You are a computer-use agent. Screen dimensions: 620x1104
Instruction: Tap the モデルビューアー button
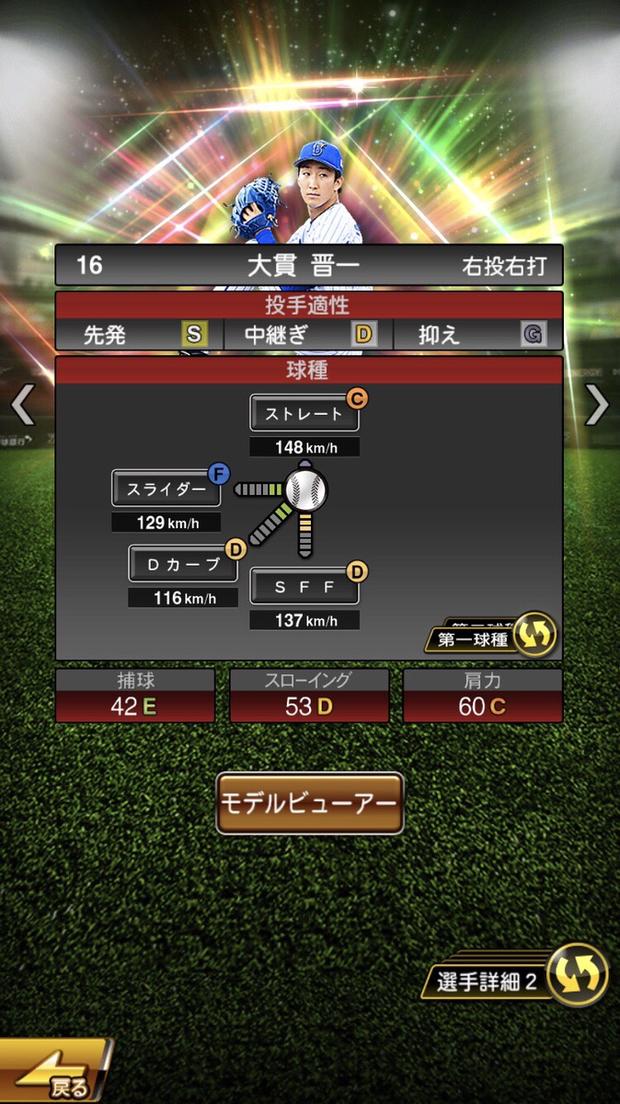tap(310, 803)
